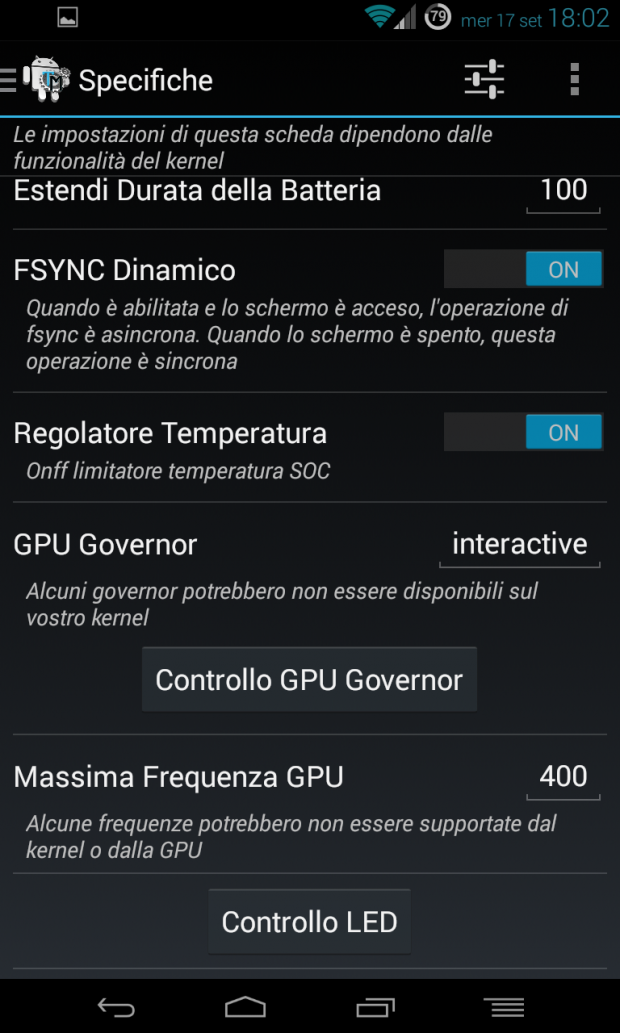Go back with system back button
620x1033 pixels.
click(117, 1007)
